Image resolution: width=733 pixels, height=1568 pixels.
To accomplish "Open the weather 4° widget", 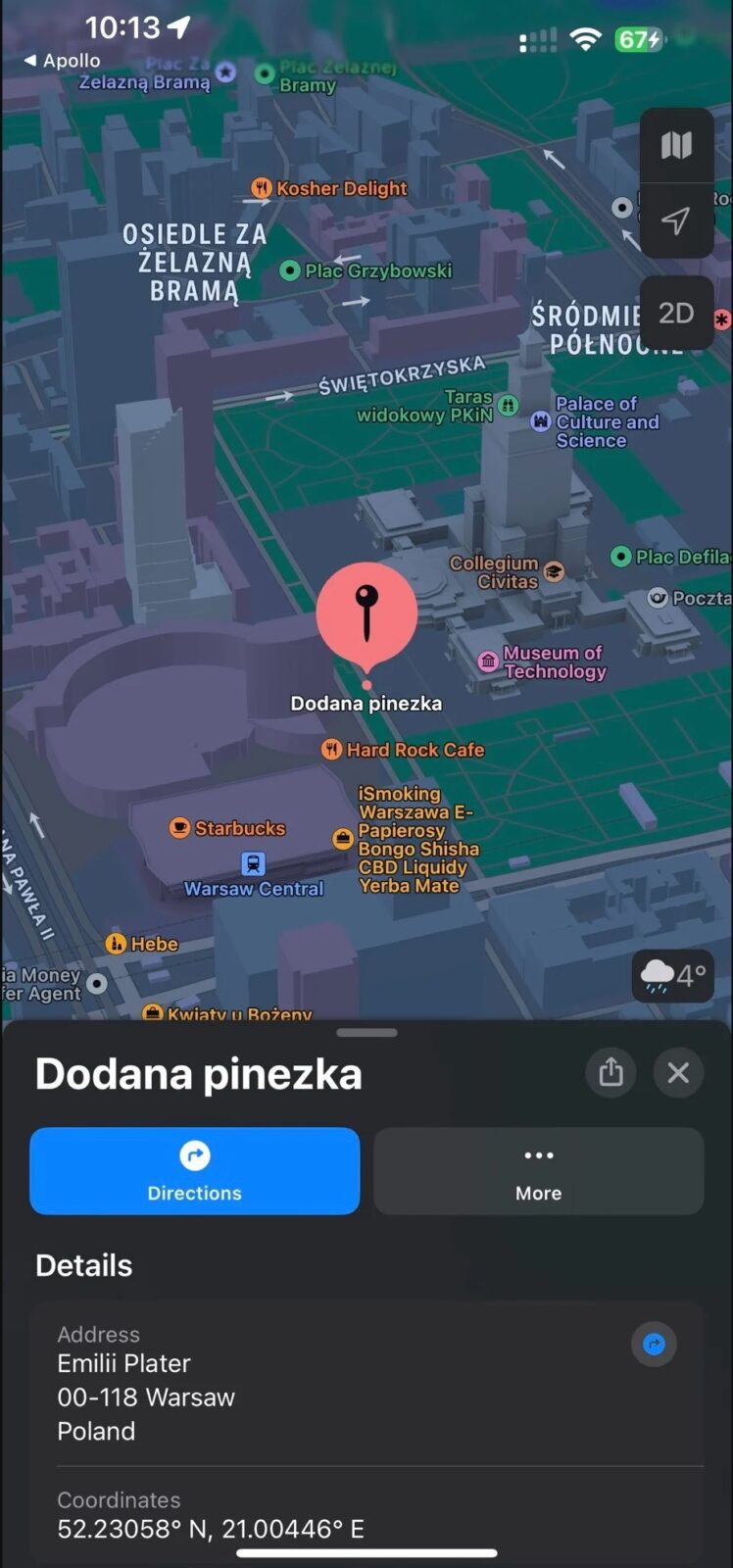I will tap(672, 975).
